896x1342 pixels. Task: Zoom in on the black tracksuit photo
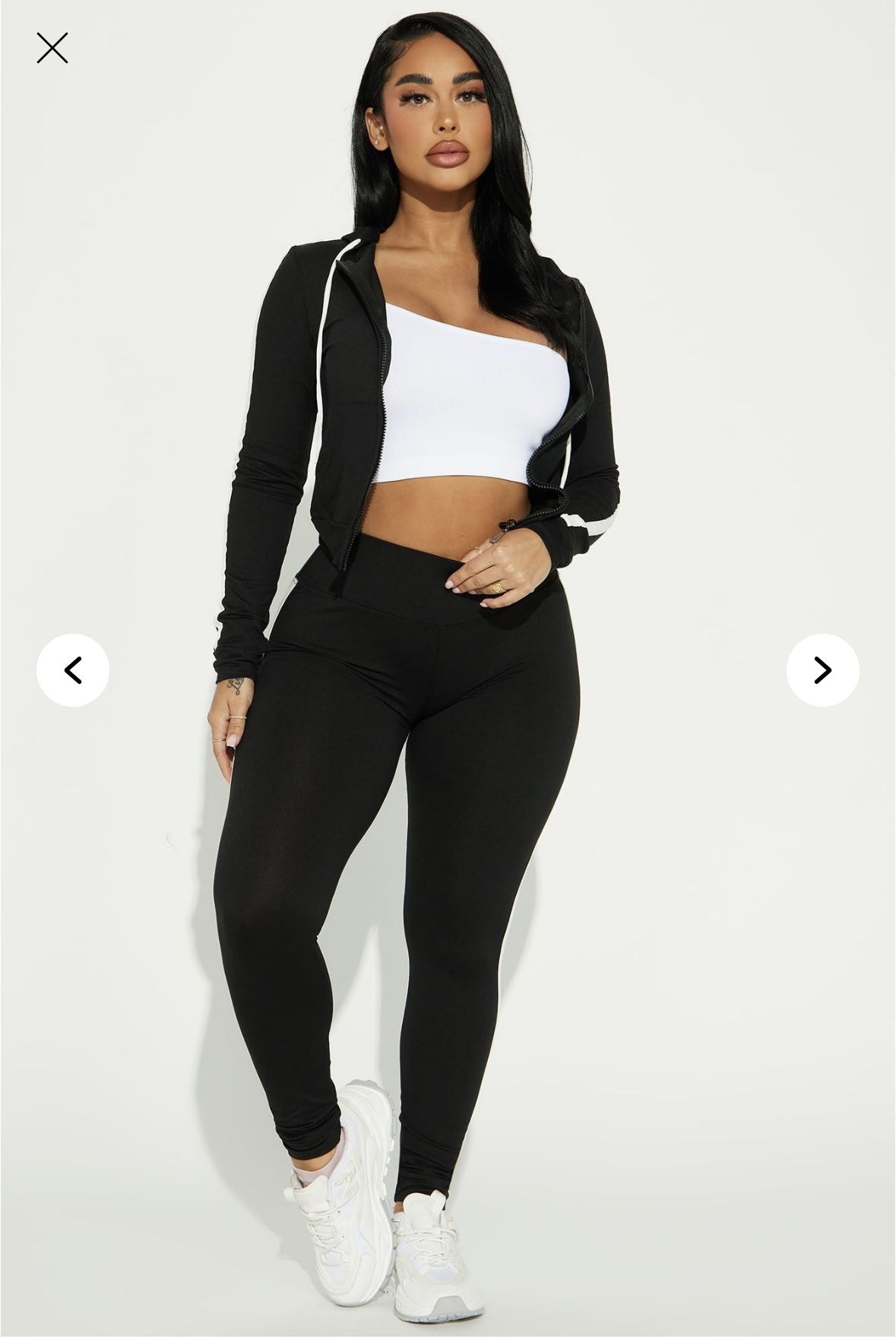point(448,684)
